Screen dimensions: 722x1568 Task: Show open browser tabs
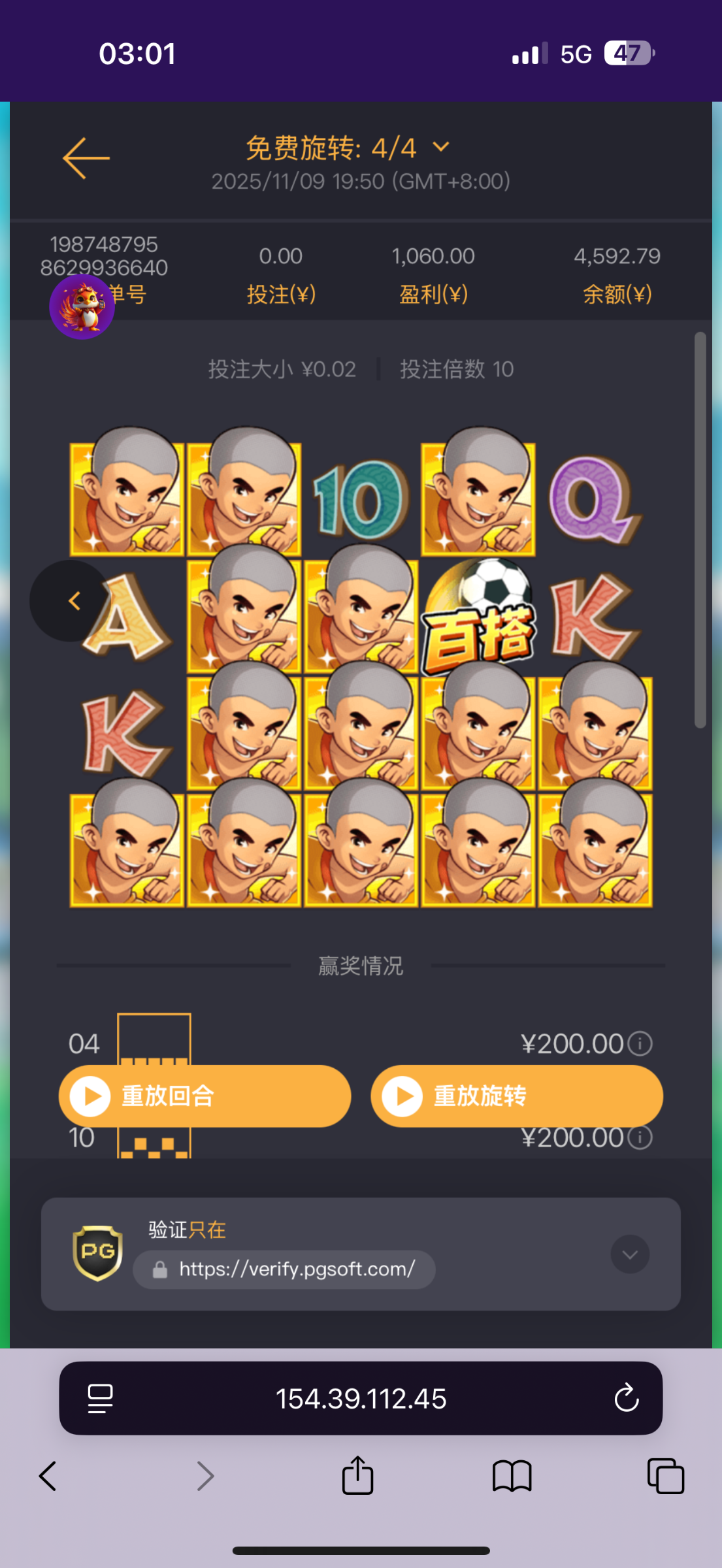click(665, 1476)
